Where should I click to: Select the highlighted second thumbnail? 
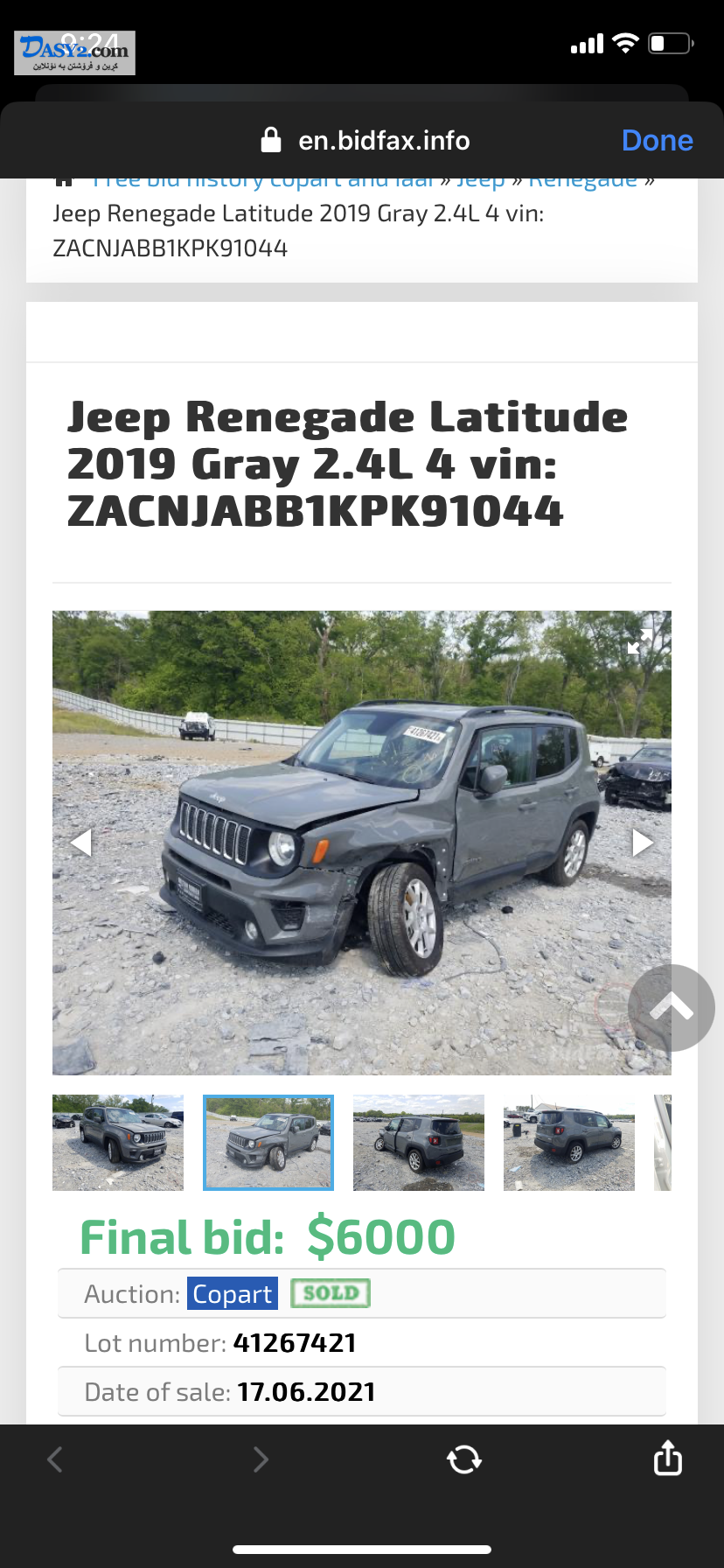click(x=268, y=1143)
